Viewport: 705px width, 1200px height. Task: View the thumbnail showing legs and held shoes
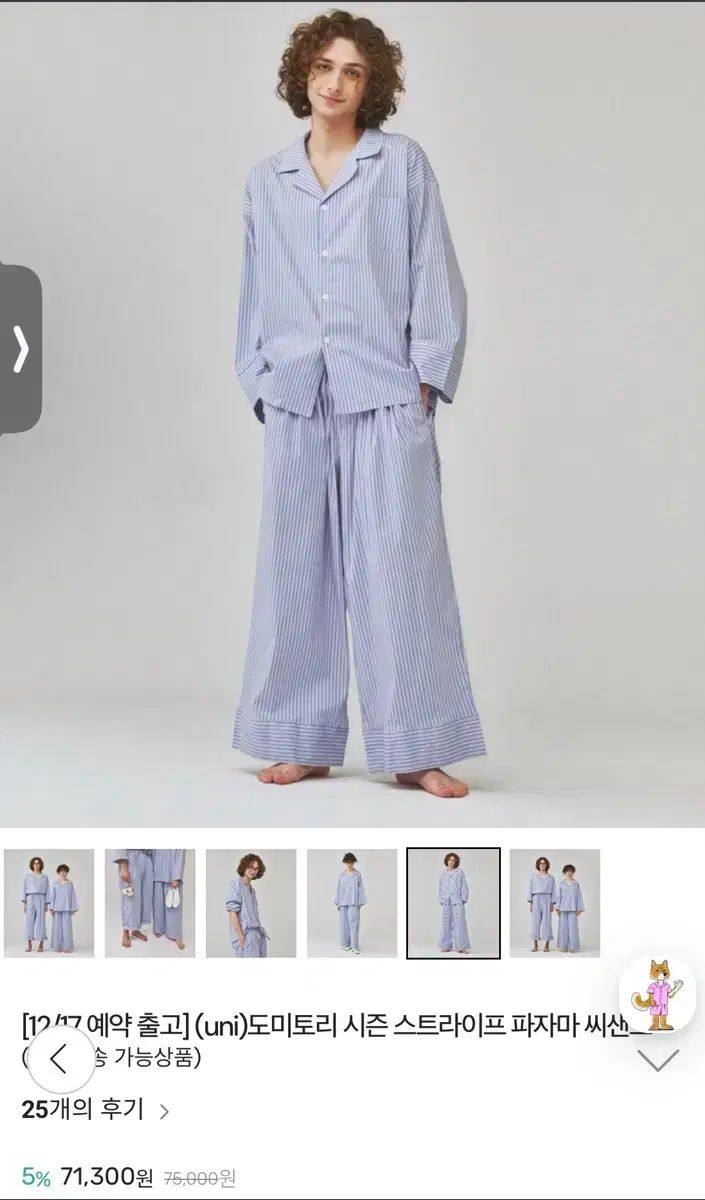point(150,903)
